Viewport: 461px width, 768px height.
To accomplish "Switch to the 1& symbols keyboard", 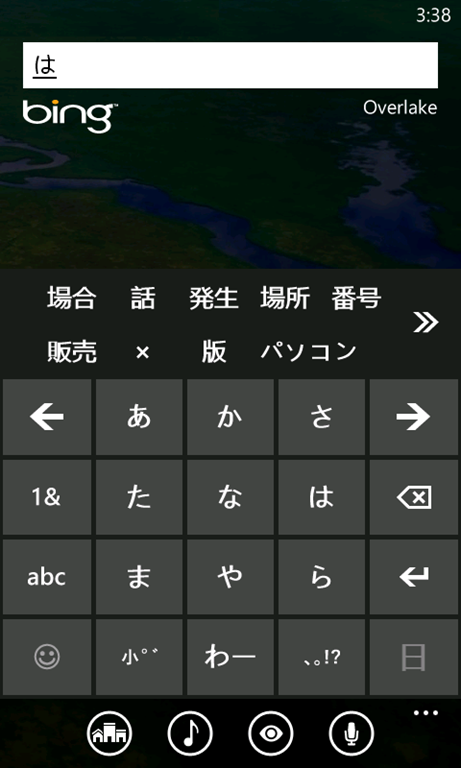I will coord(47,497).
